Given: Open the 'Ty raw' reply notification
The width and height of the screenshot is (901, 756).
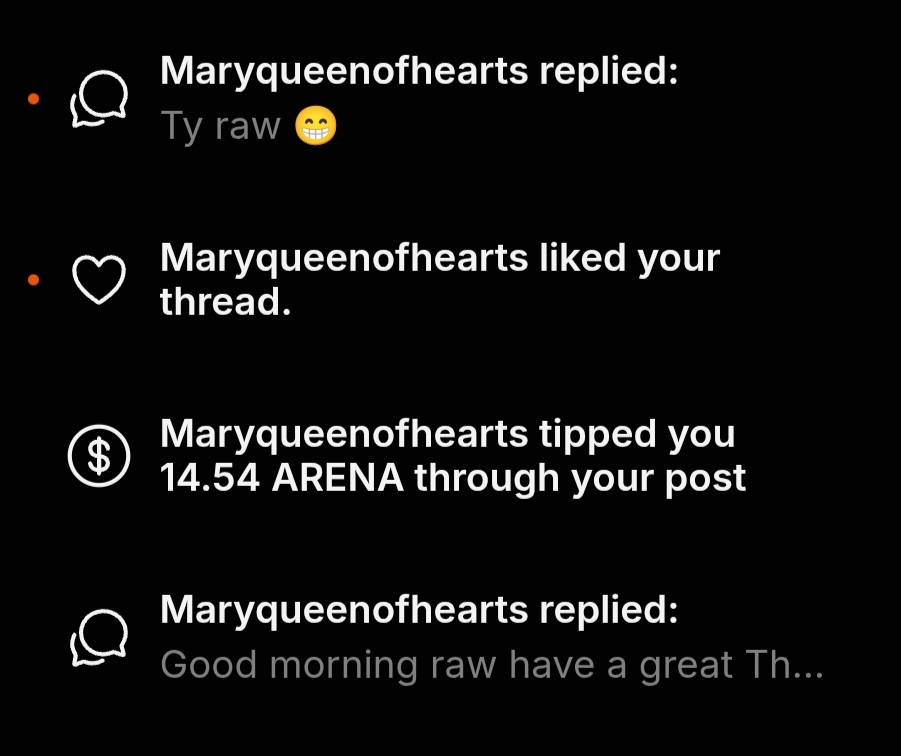Looking at the screenshot, I should pos(420,98).
